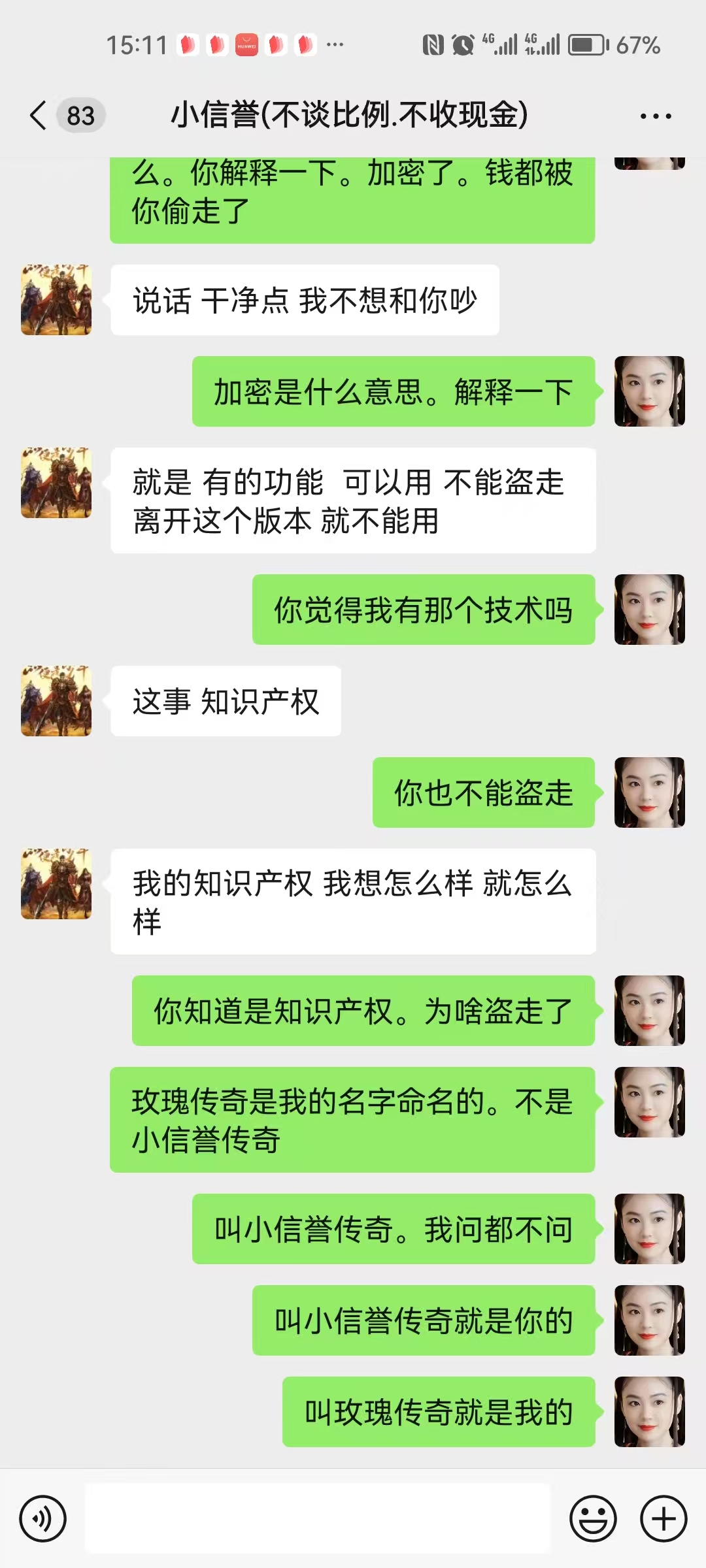Focus the message text field
The image size is (706, 1568).
pos(318,1518)
